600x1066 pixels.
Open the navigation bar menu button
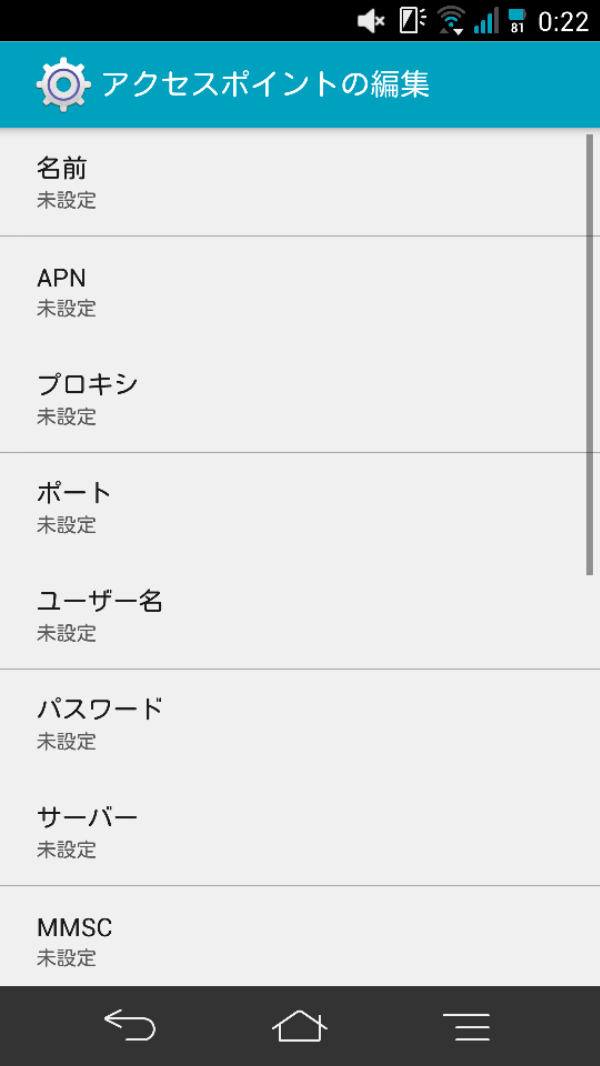466,1026
